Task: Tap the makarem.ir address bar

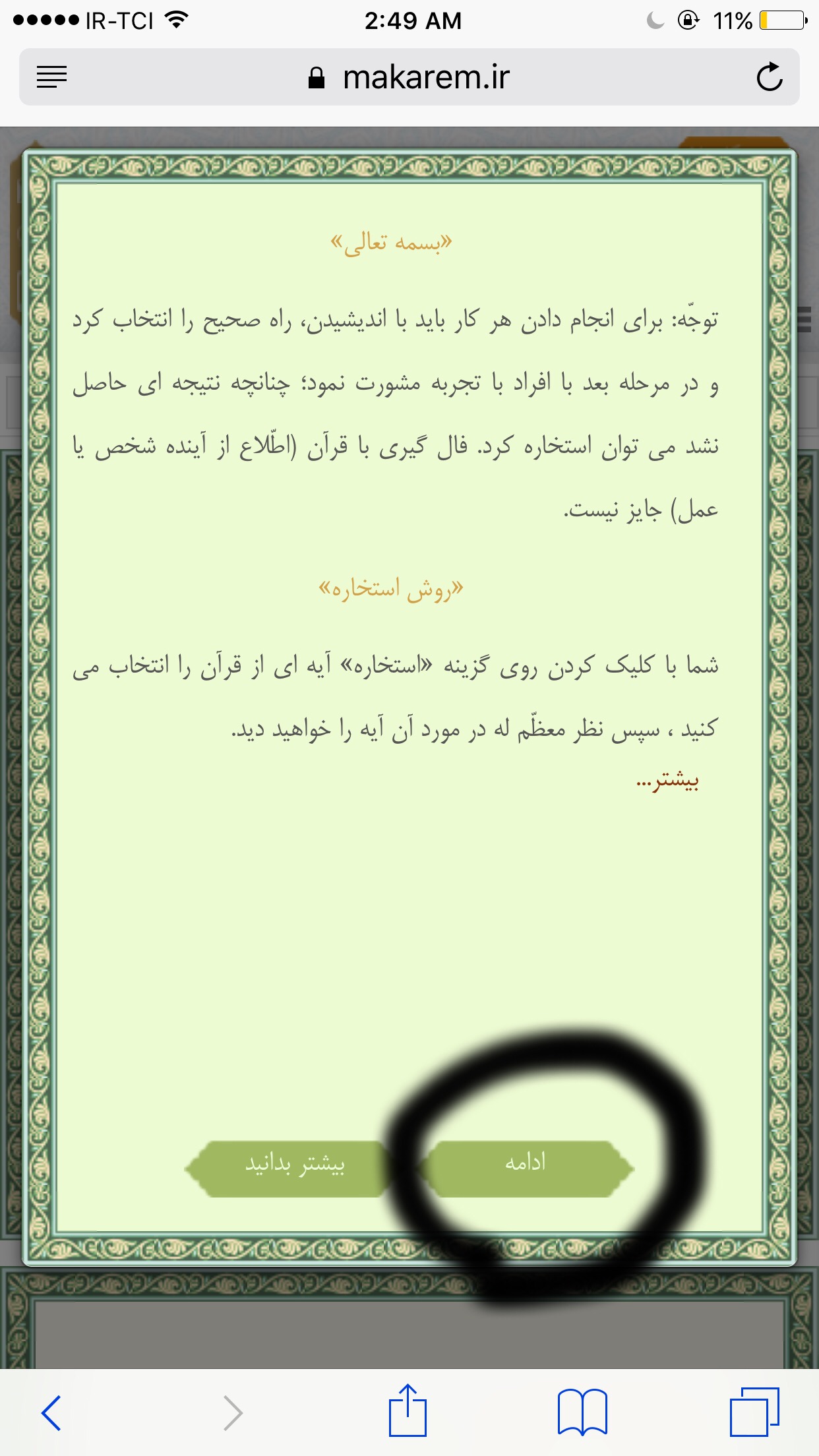Action: click(x=409, y=78)
